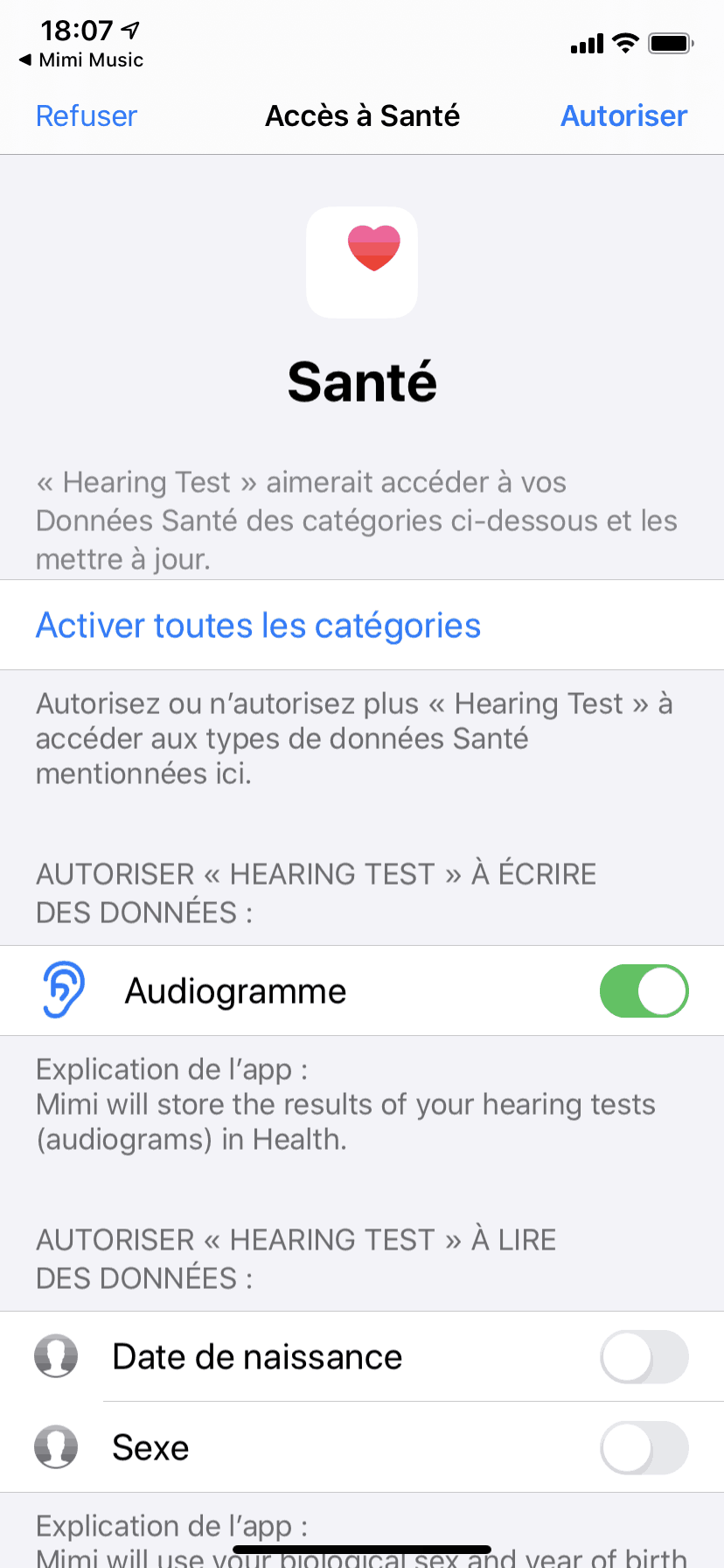
Task: Tap Refuser to deny Health access
Action: point(87,115)
